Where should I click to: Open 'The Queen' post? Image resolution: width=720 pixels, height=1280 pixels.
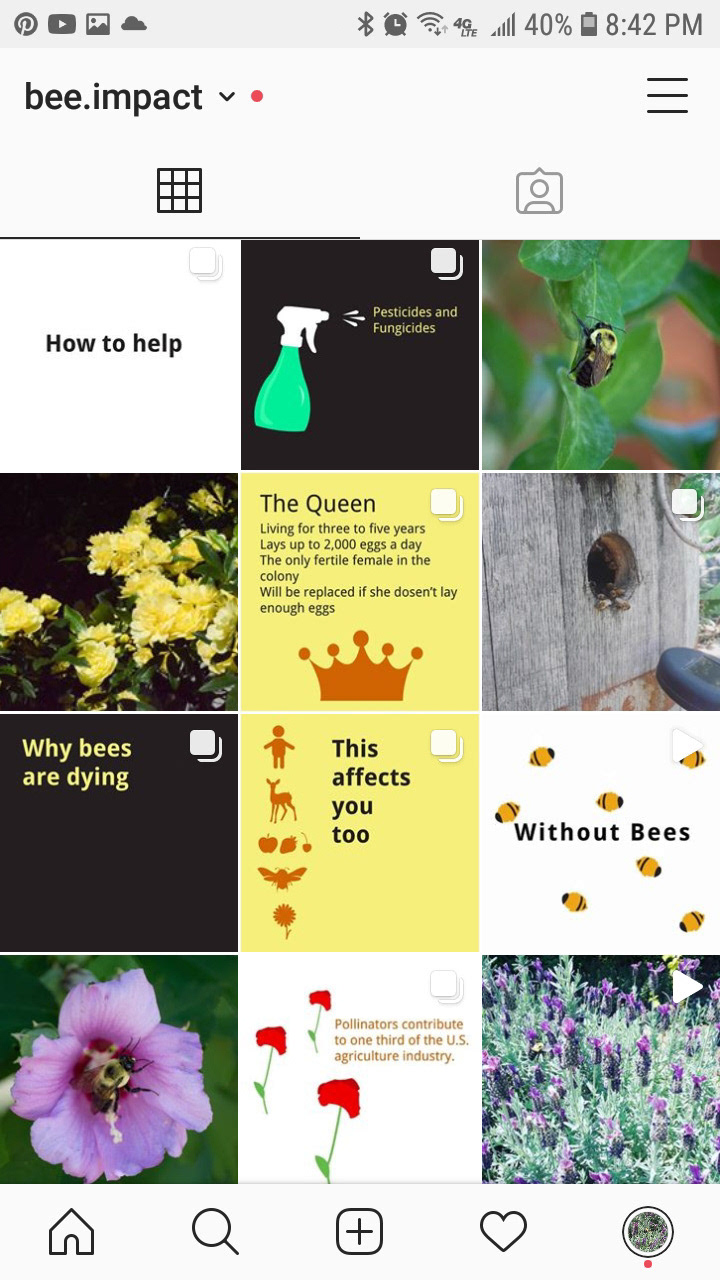tap(360, 592)
